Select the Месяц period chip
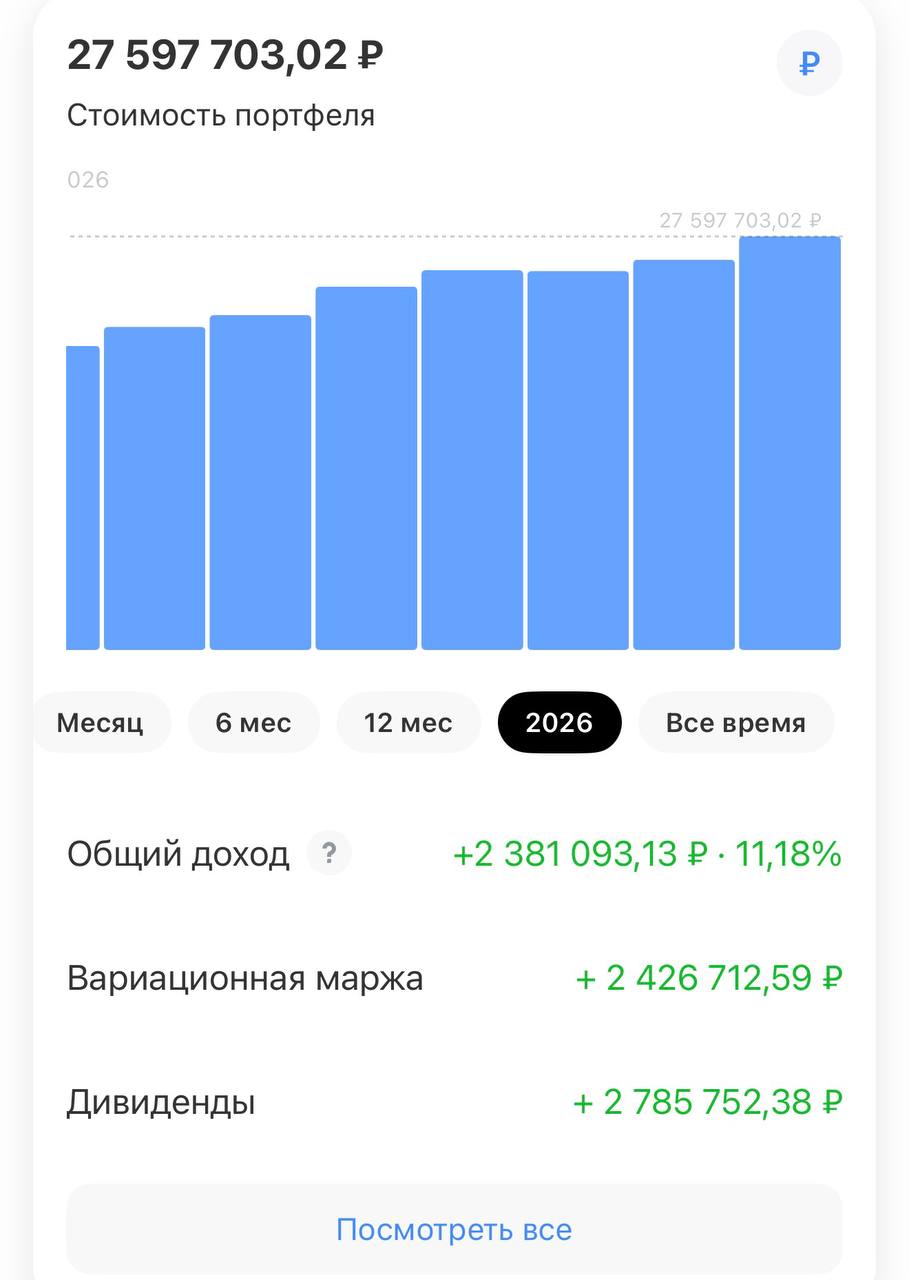Screen dimensions: 909x1280 101,722
